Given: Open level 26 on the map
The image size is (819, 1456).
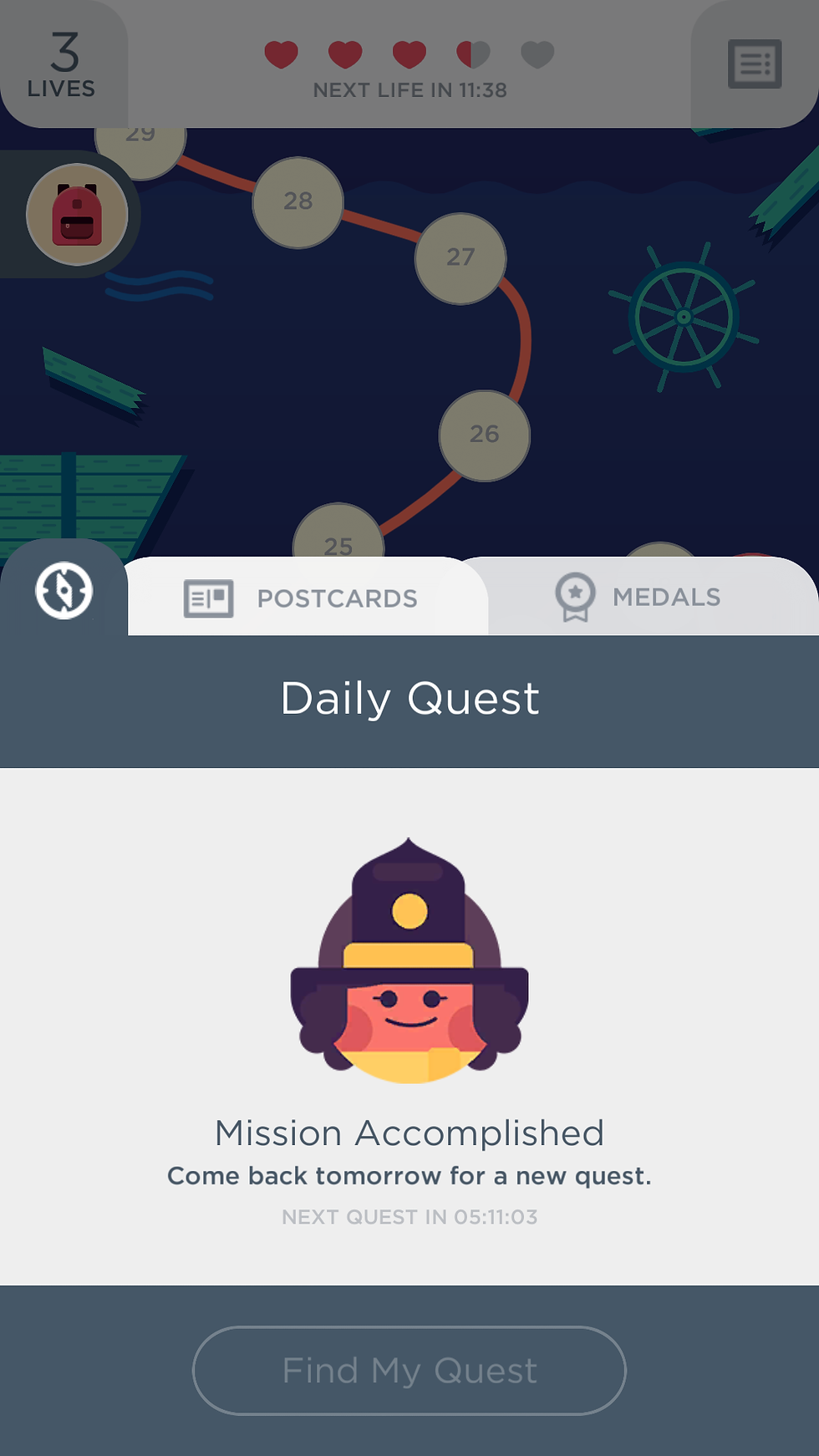Looking at the screenshot, I should pyautogui.click(x=484, y=435).
